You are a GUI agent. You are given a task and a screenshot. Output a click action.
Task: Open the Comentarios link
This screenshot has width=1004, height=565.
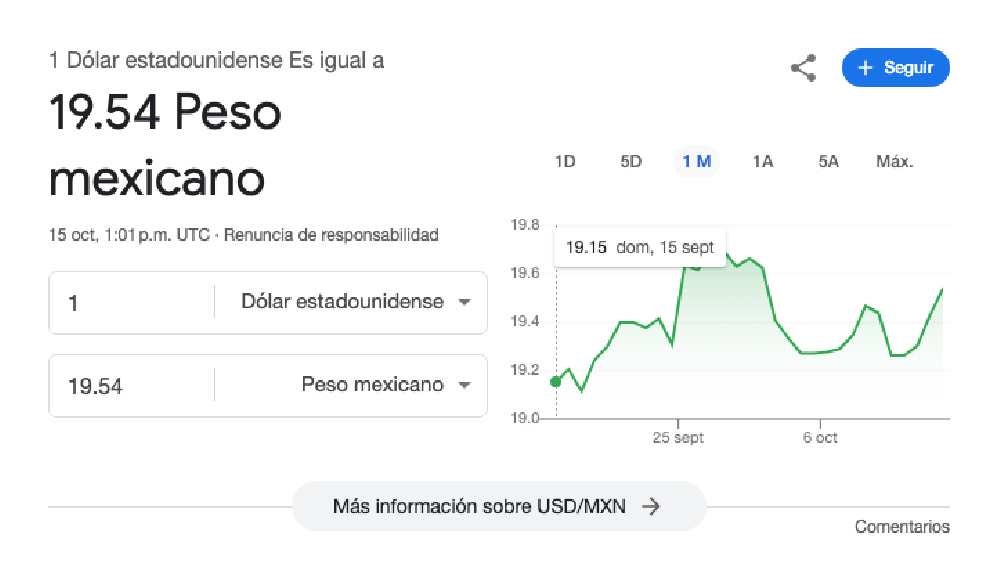pyautogui.click(x=901, y=527)
